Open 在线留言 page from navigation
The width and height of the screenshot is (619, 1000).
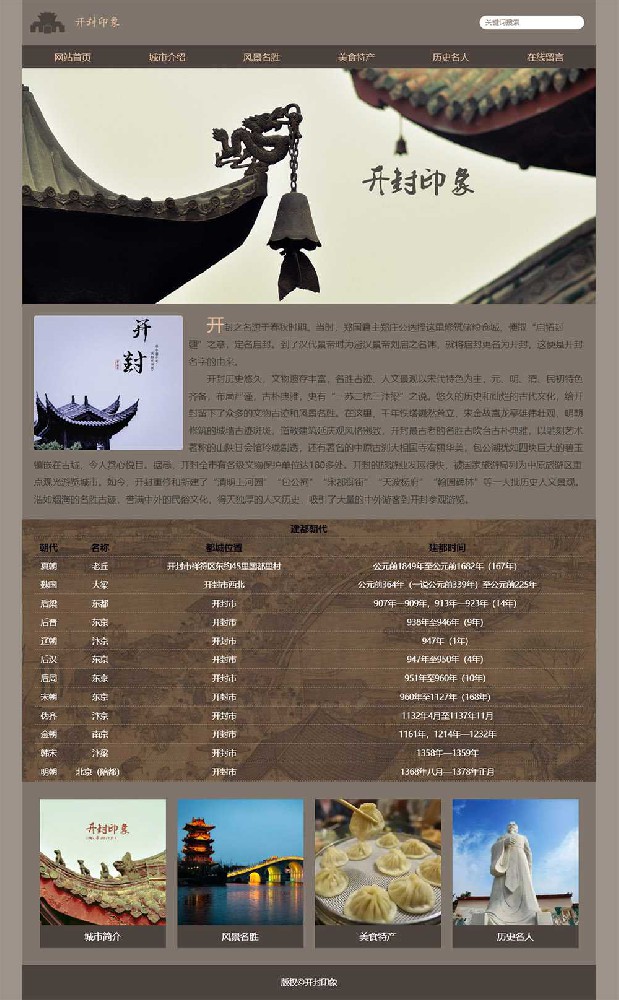click(545, 57)
